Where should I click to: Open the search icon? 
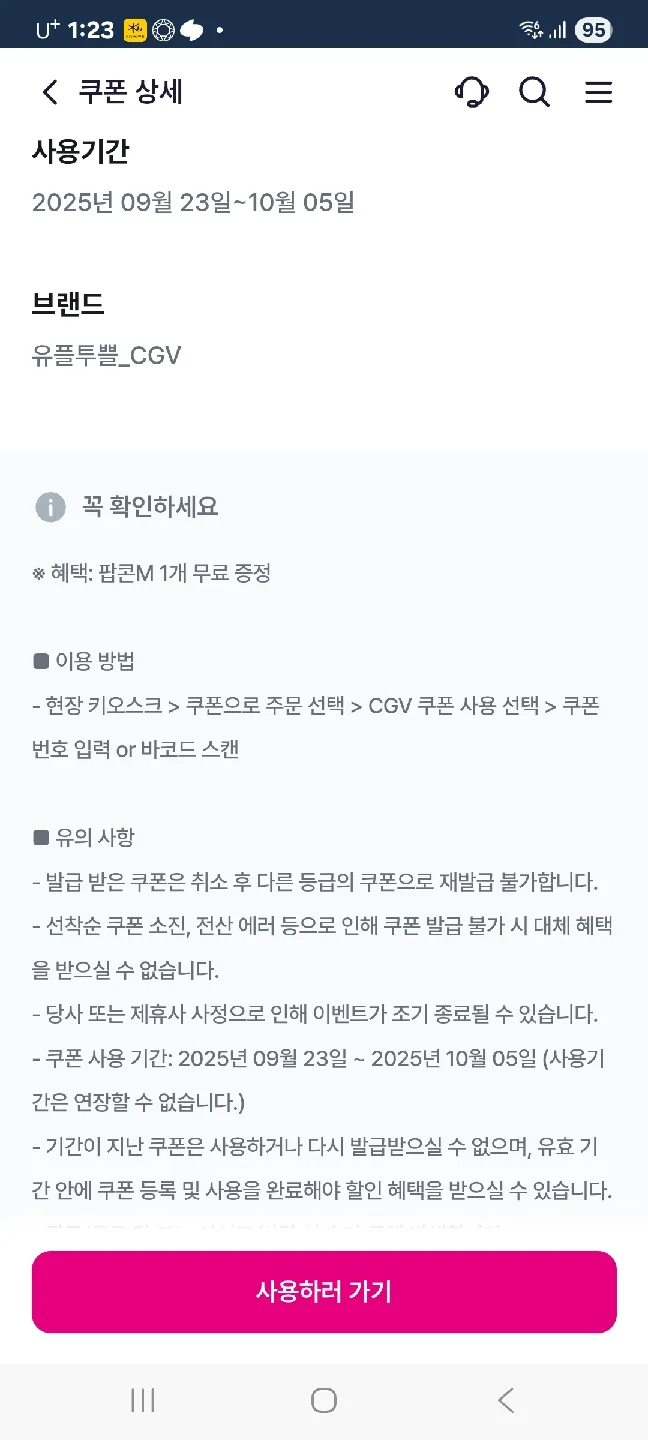[535, 93]
